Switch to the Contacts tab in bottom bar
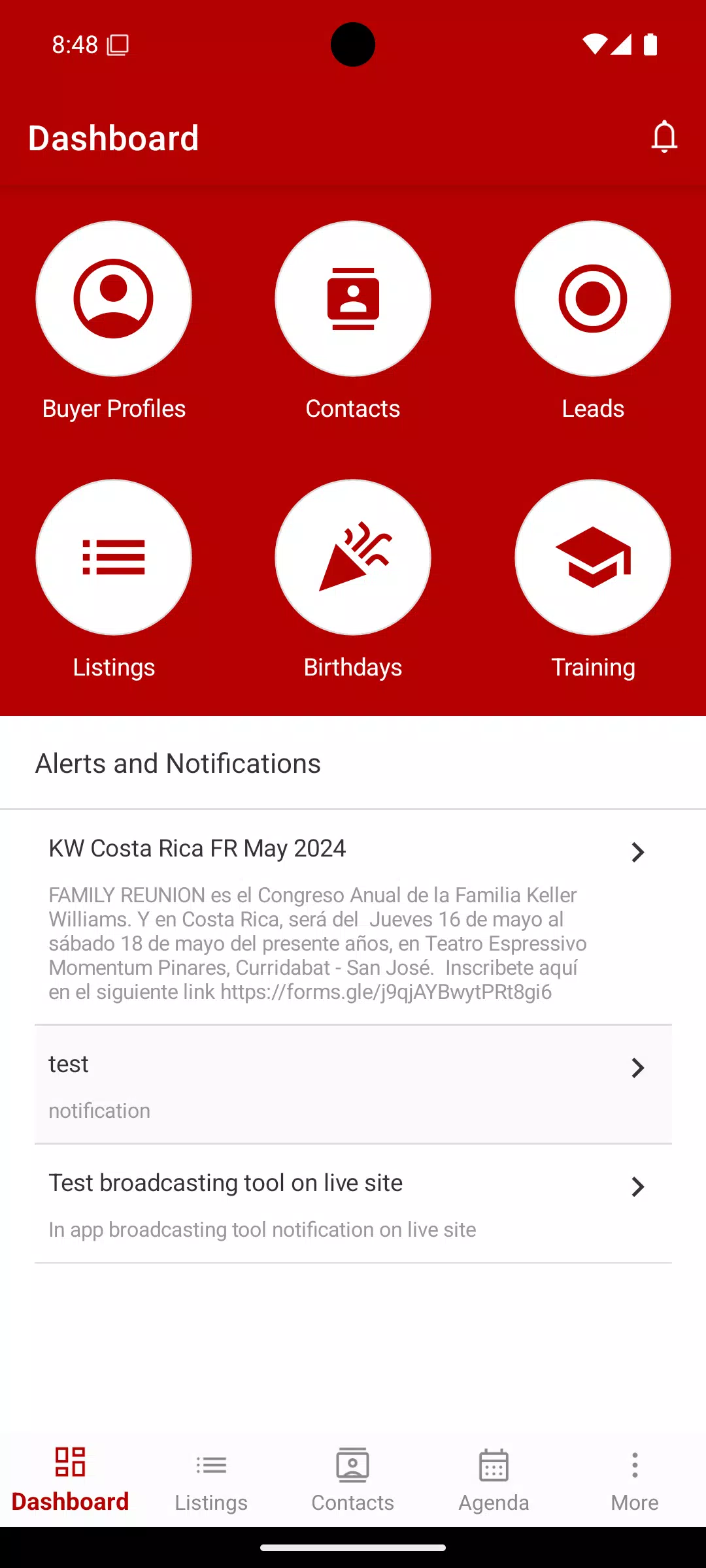Screen dimensions: 706x1568 [x=353, y=1479]
